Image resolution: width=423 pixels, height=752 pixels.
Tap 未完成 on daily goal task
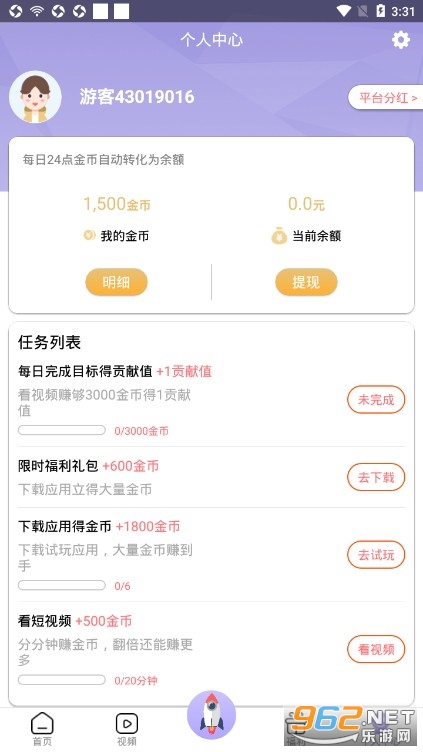point(376,400)
